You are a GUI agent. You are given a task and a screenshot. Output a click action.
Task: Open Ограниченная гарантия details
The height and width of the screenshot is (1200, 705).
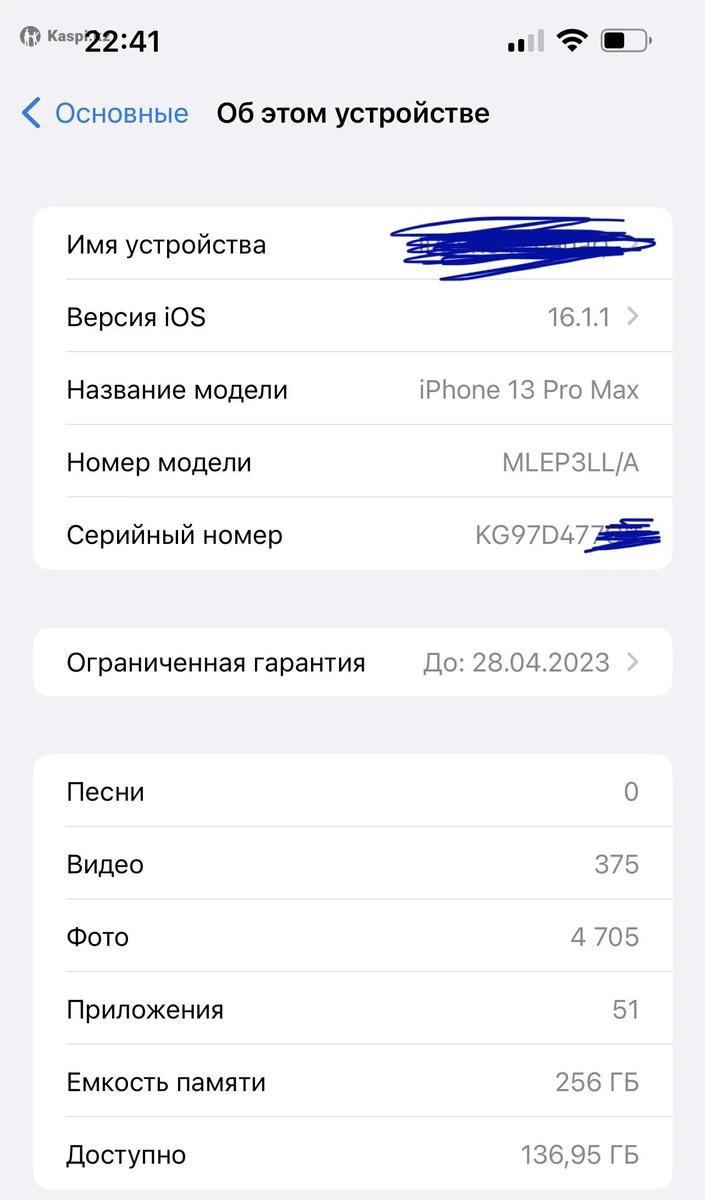coord(352,662)
